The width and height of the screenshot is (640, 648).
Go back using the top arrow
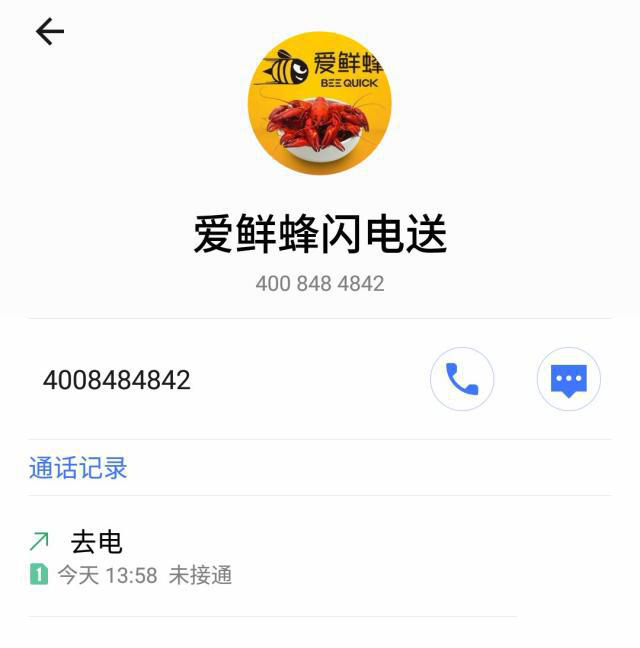[x=50, y=32]
